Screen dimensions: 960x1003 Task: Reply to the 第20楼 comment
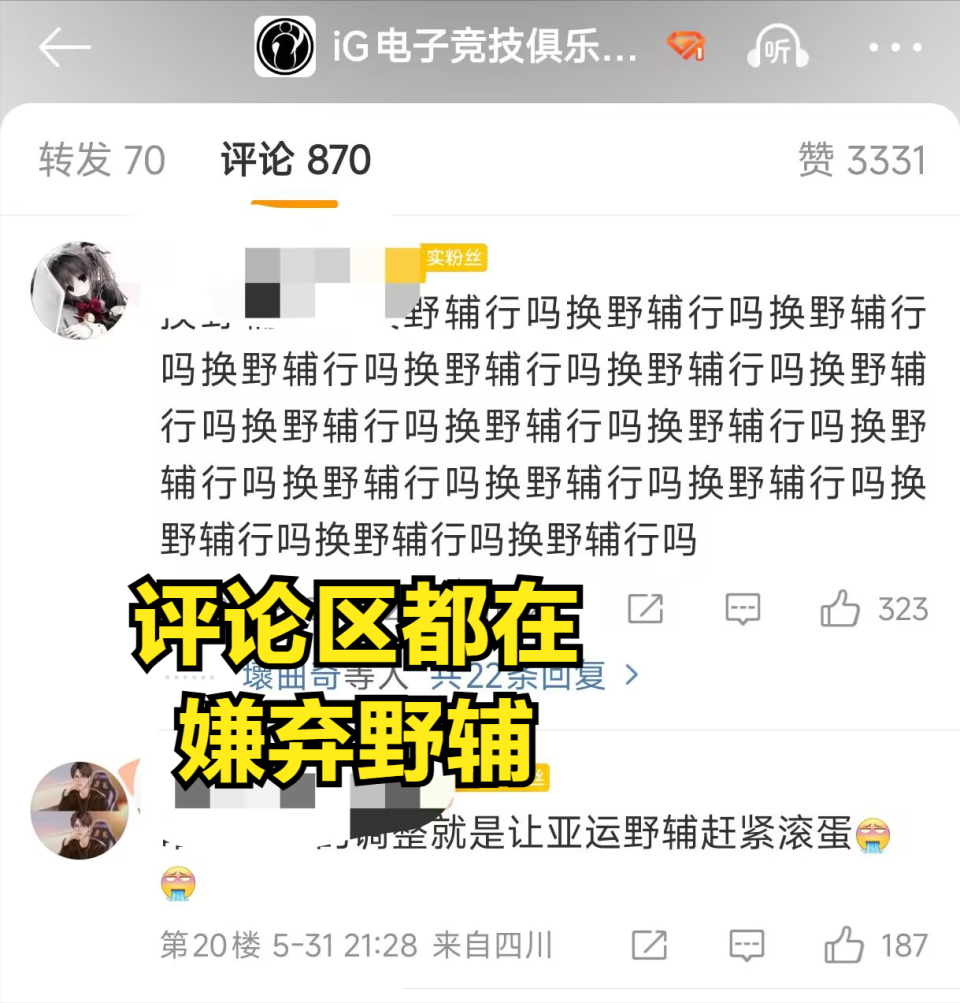[x=747, y=944]
